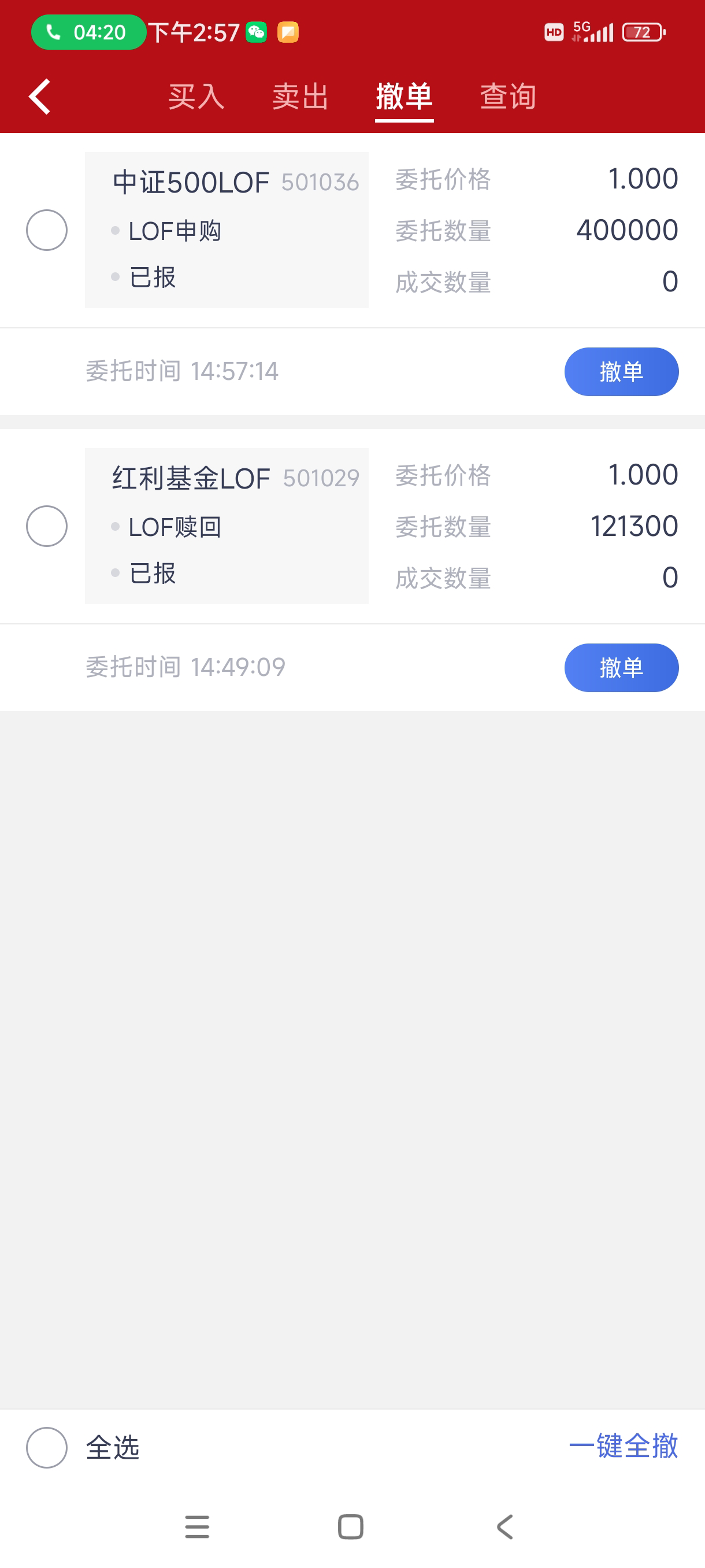Switch to the 买入 tab
705x1568 pixels.
(x=196, y=97)
